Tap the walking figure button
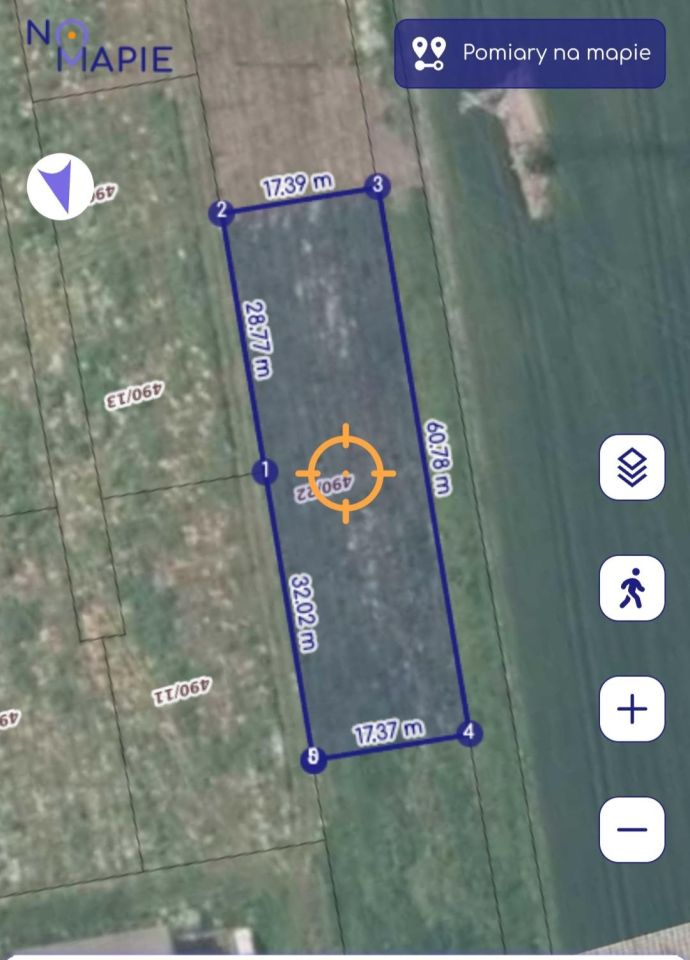The width and height of the screenshot is (690, 960). tap(632, 588)
